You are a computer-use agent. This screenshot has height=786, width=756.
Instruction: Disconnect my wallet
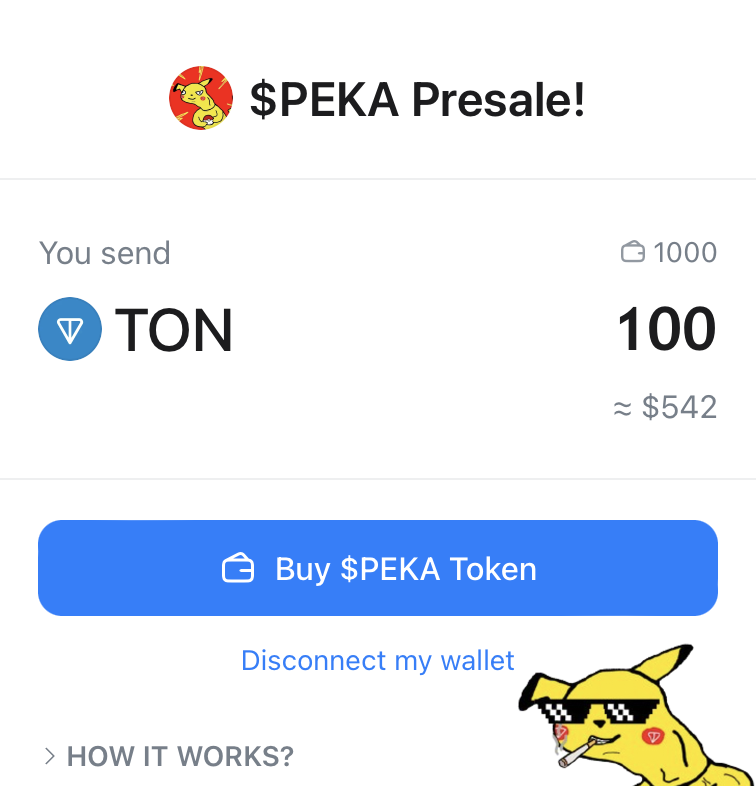pyautogui.click(x=378, y=661)
